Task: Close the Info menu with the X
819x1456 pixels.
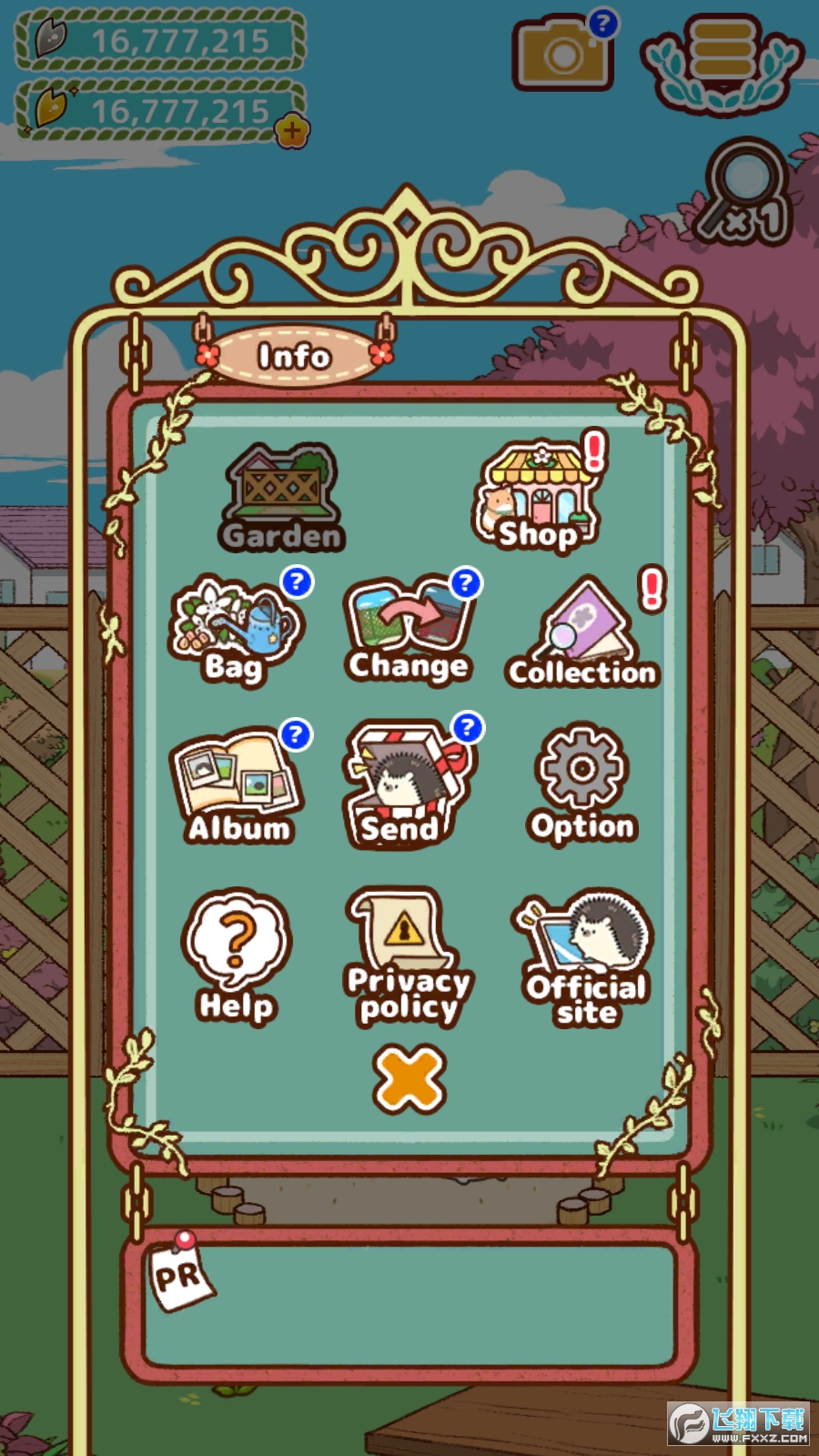Action: pyautogui.click(x=409, y=1079)
